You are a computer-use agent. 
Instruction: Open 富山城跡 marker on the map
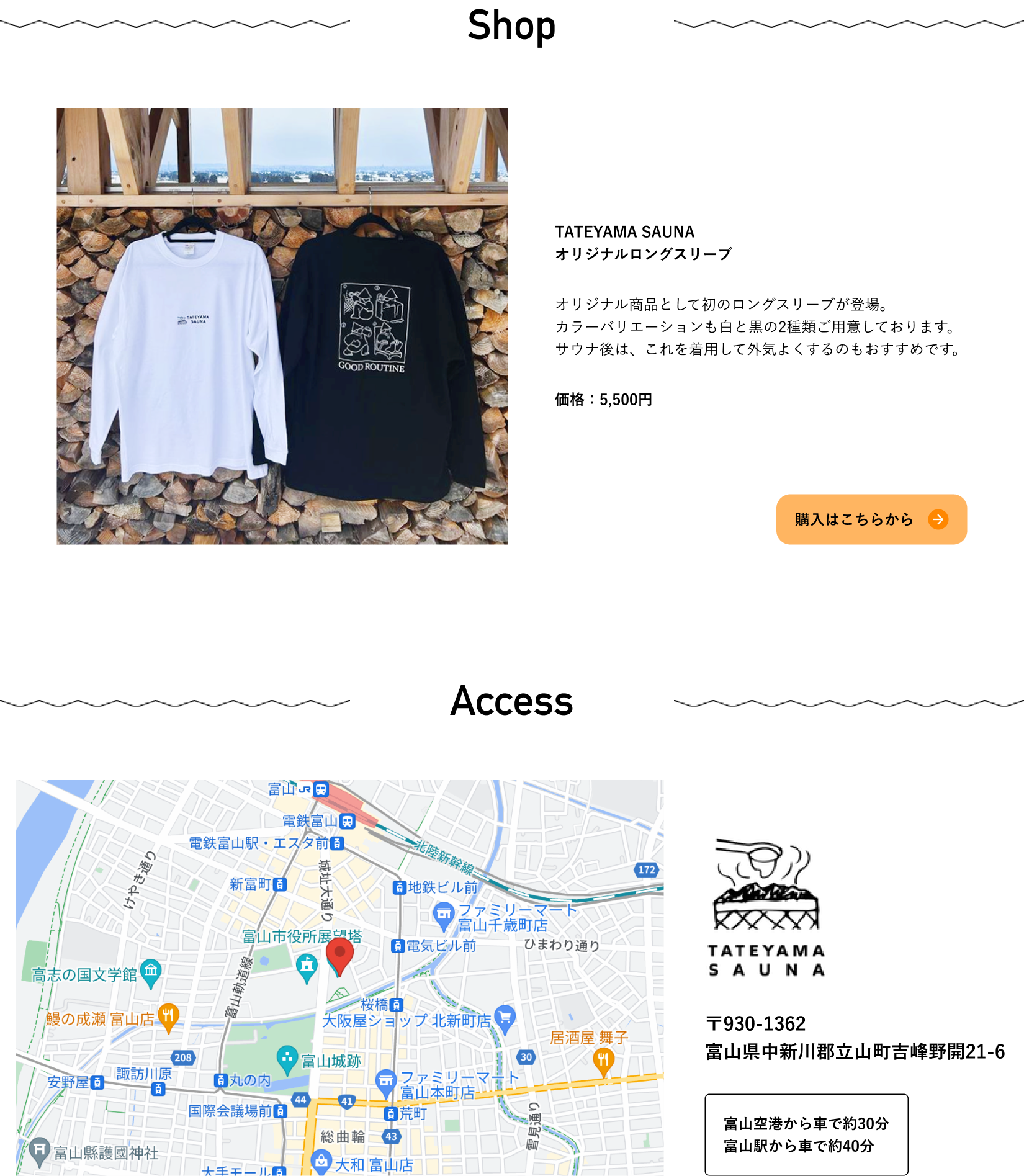coord(287,1059)
